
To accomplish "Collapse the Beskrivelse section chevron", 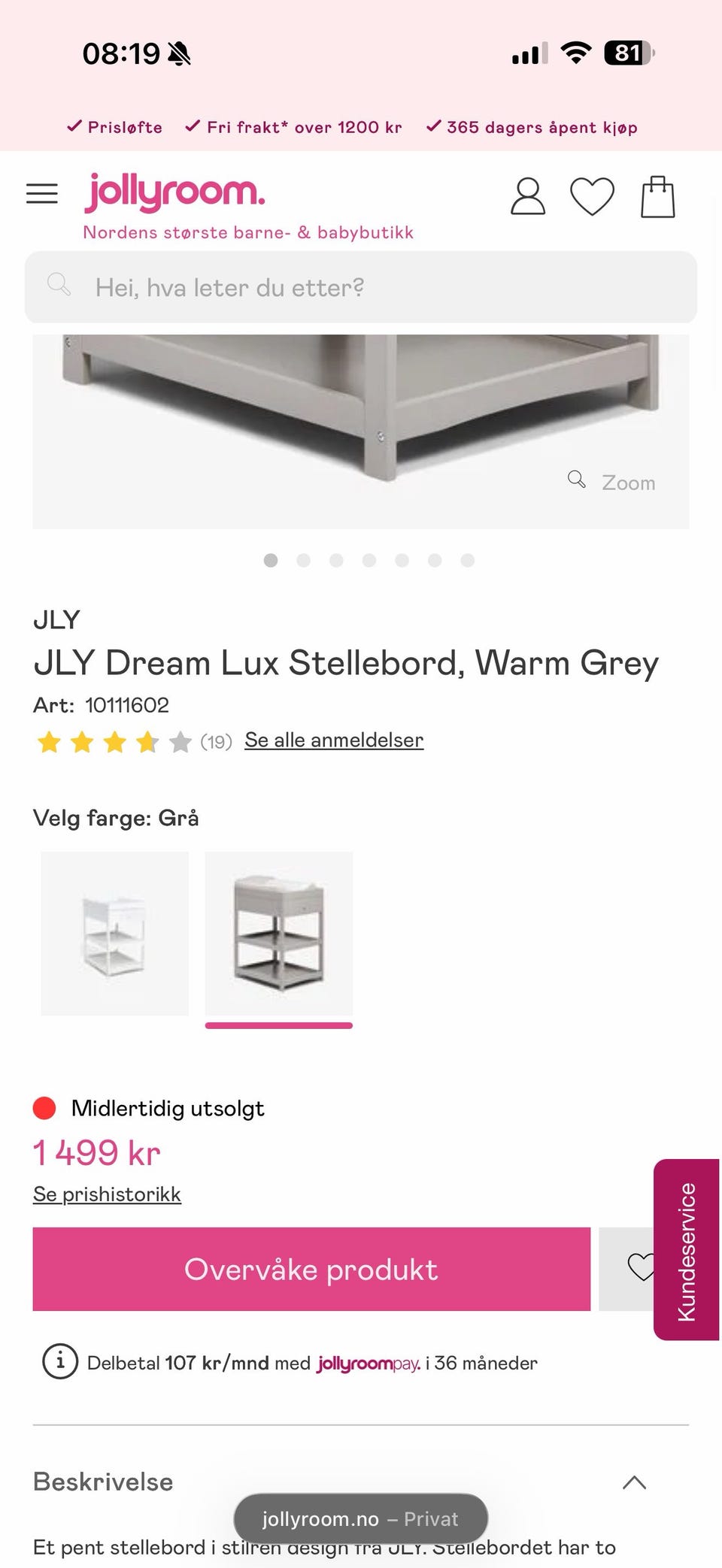I will (634, 1482).
